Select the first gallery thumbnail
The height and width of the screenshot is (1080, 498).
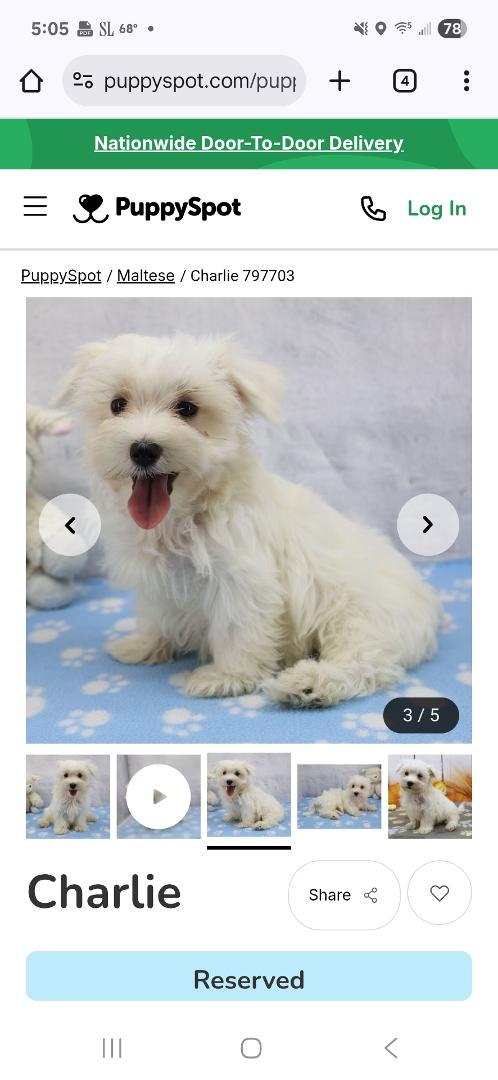tap(68, 796)
